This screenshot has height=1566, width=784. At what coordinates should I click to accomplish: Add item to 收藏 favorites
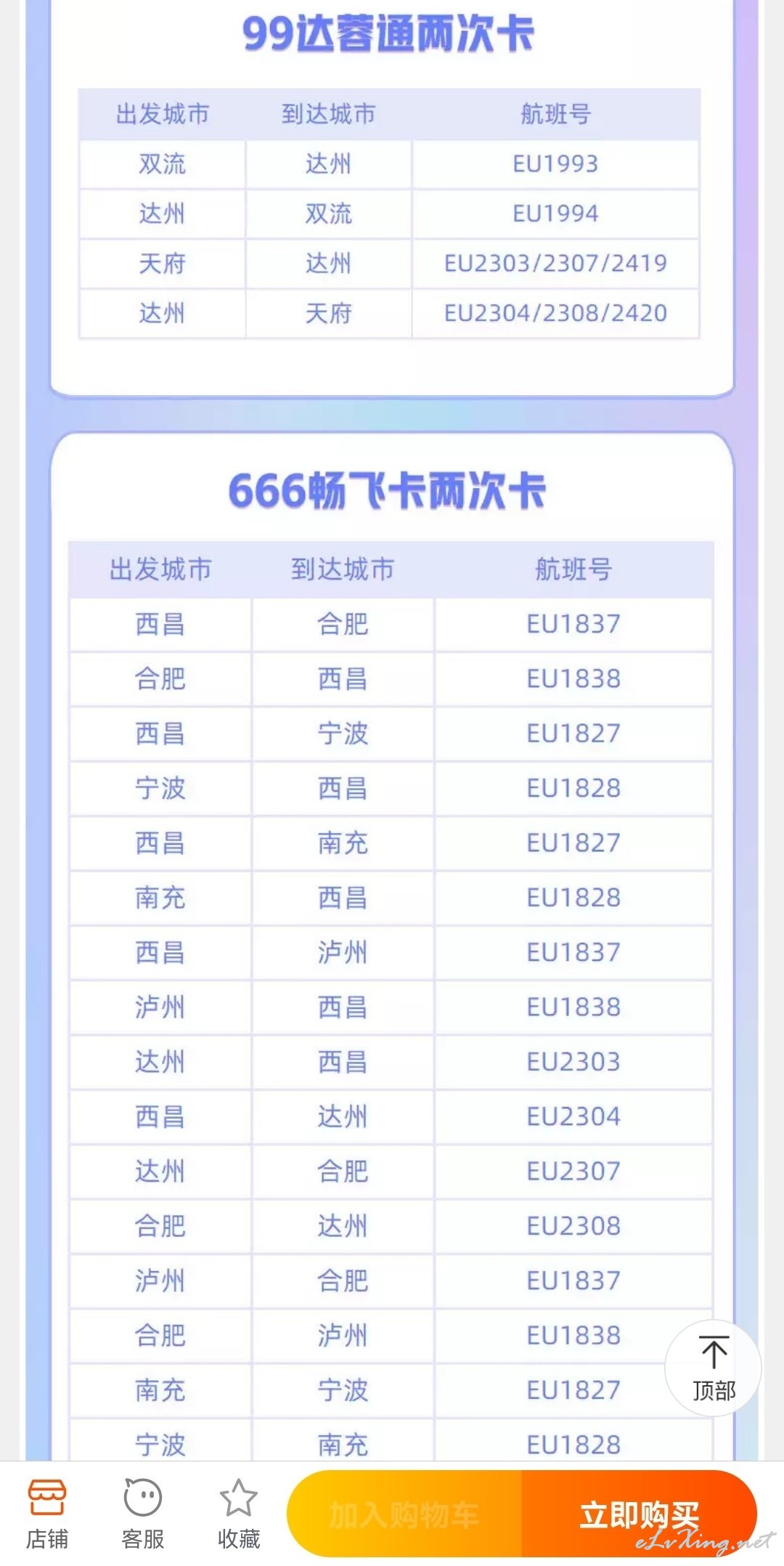(x=239, y=1514)
